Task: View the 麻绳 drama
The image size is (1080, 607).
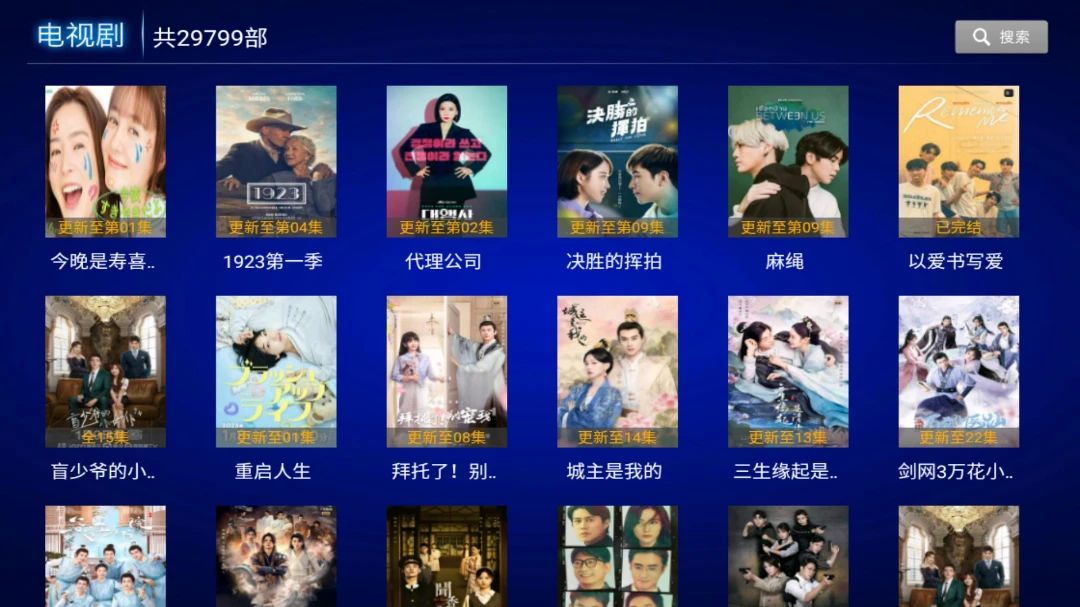Action: coord(788,162)
